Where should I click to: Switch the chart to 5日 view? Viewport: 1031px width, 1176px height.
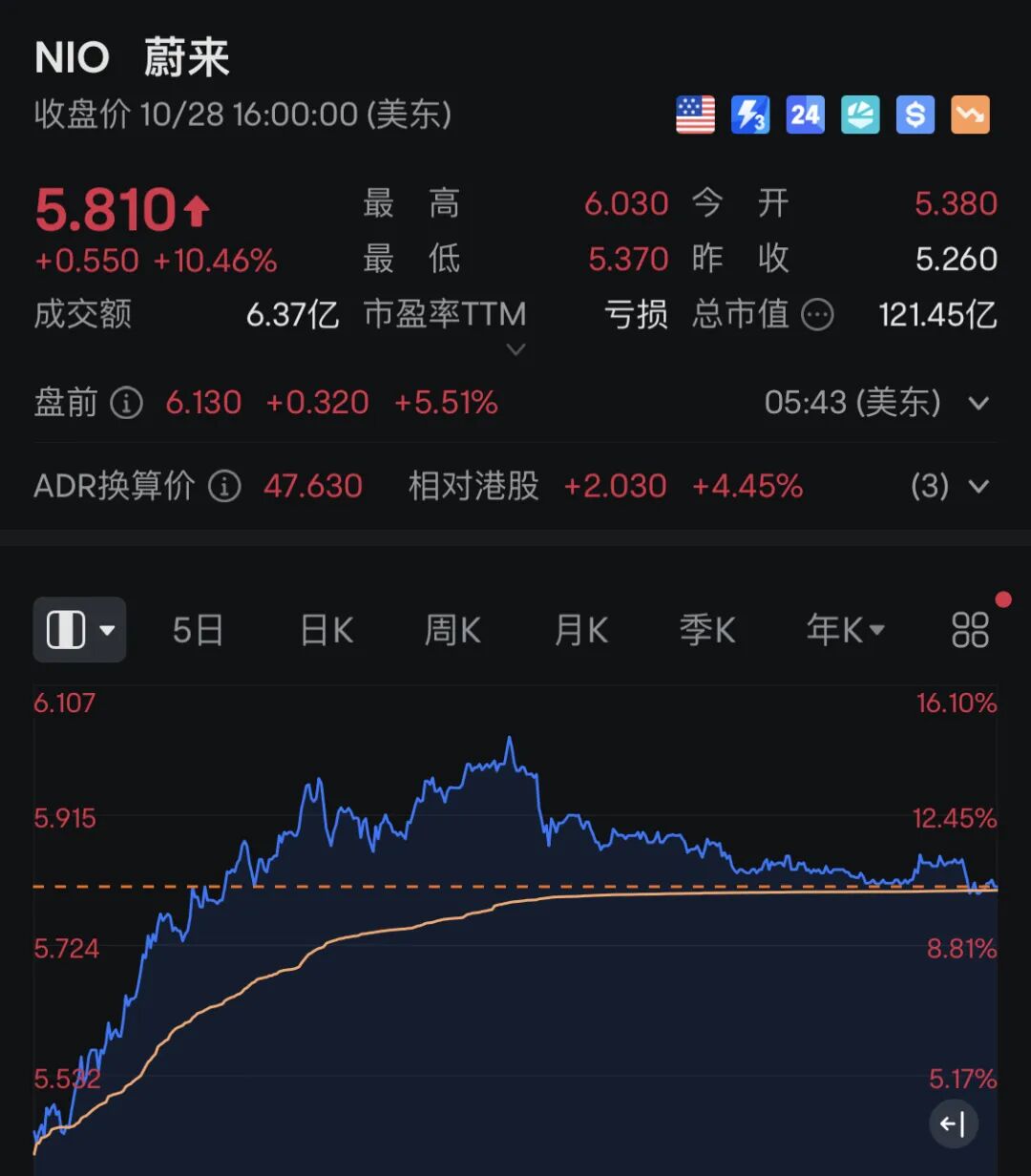[199, 630]
